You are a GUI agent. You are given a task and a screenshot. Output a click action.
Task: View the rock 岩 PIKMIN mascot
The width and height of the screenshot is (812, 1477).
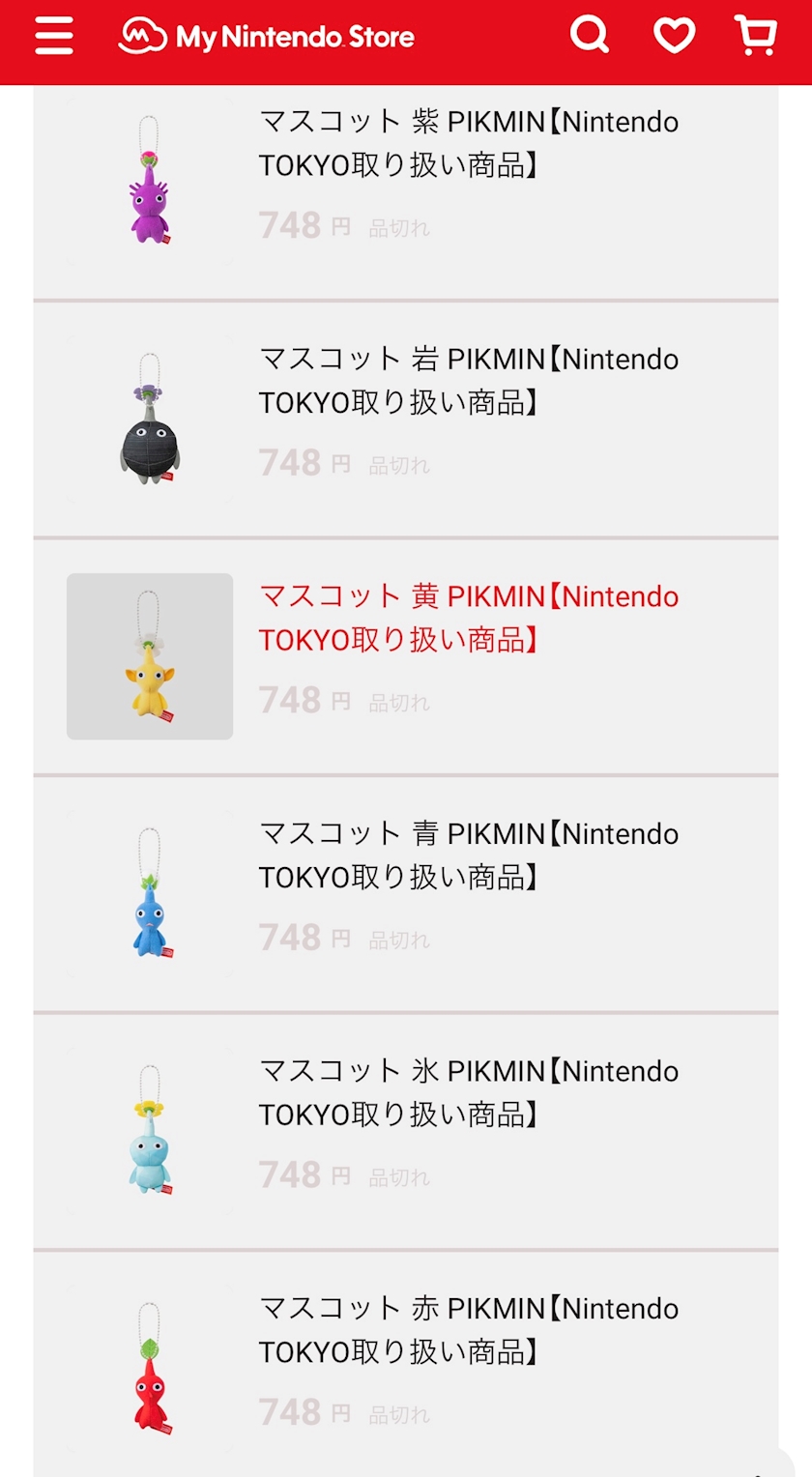469,381
